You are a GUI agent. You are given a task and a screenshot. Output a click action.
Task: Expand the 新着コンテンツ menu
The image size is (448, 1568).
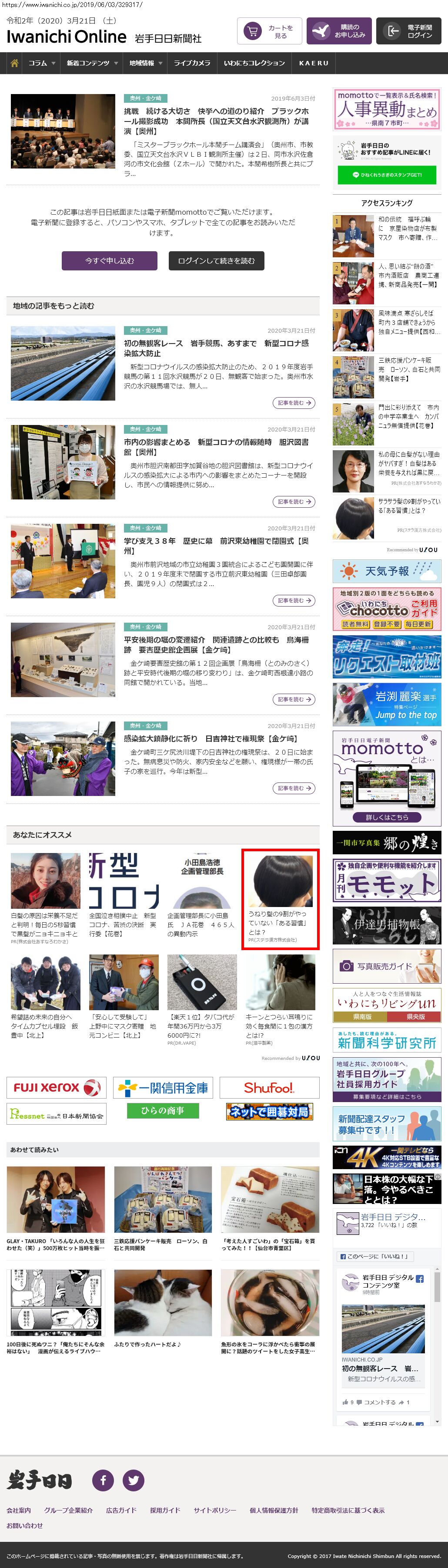[92, 63]
